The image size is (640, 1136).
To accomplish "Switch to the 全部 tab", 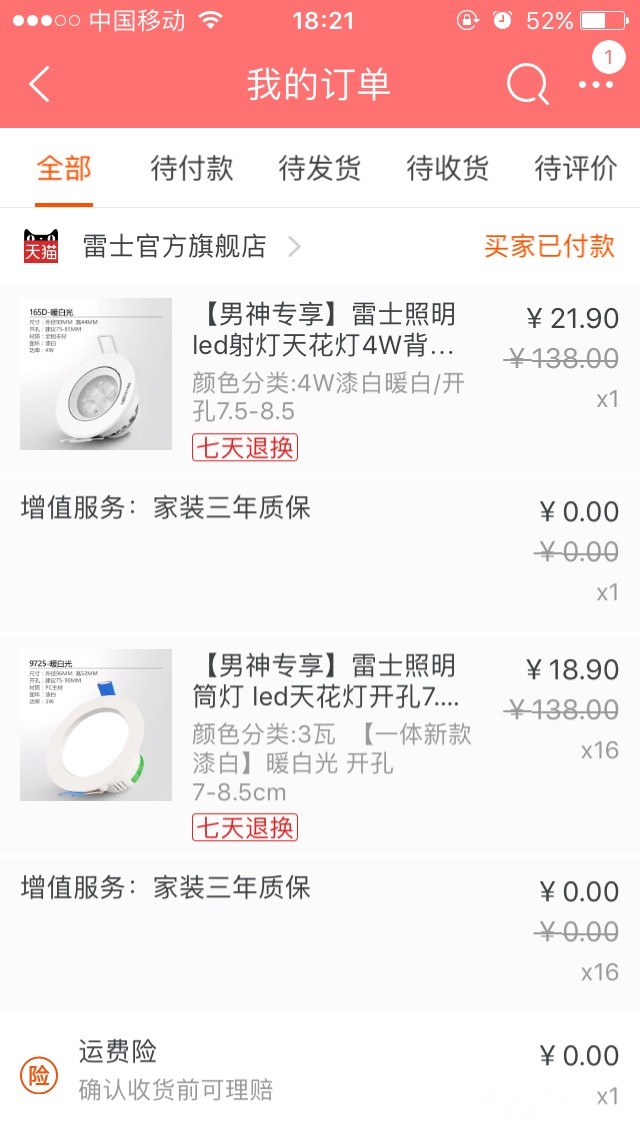I will [x=64, y=169].
